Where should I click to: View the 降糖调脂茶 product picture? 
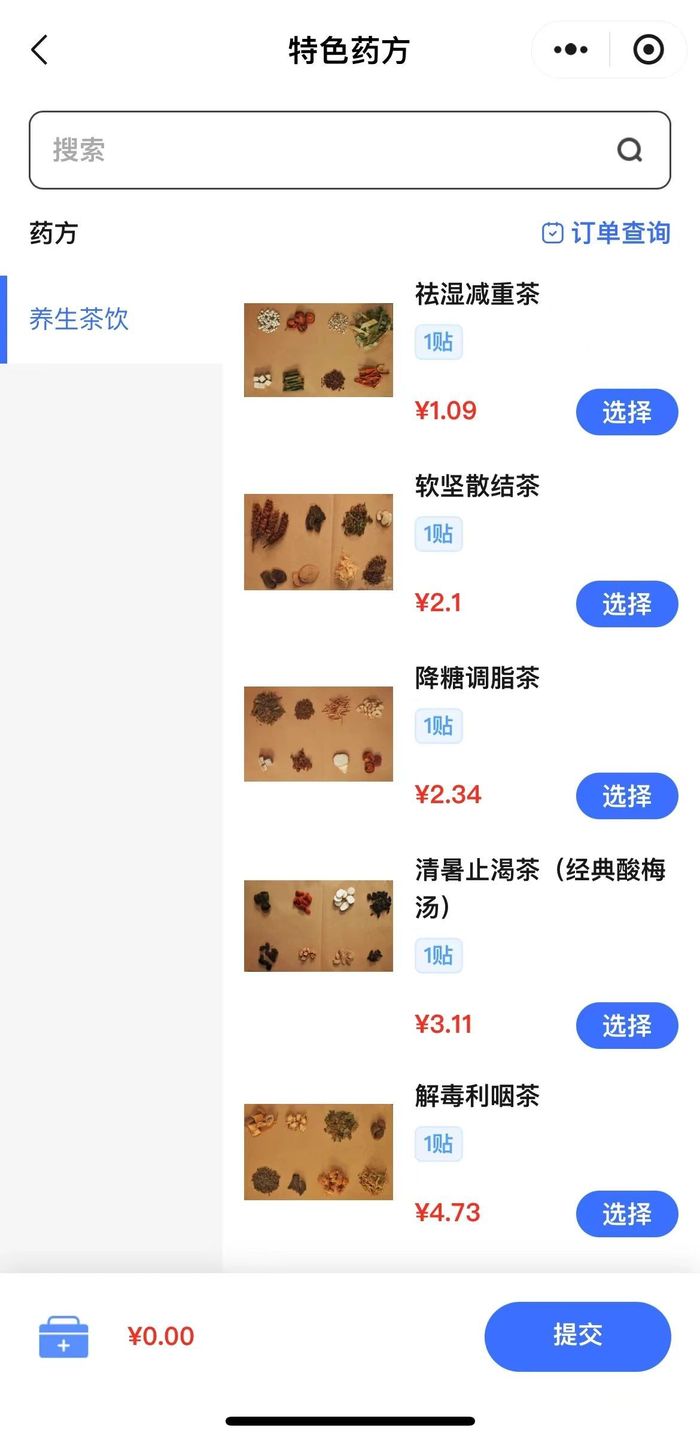318,734
